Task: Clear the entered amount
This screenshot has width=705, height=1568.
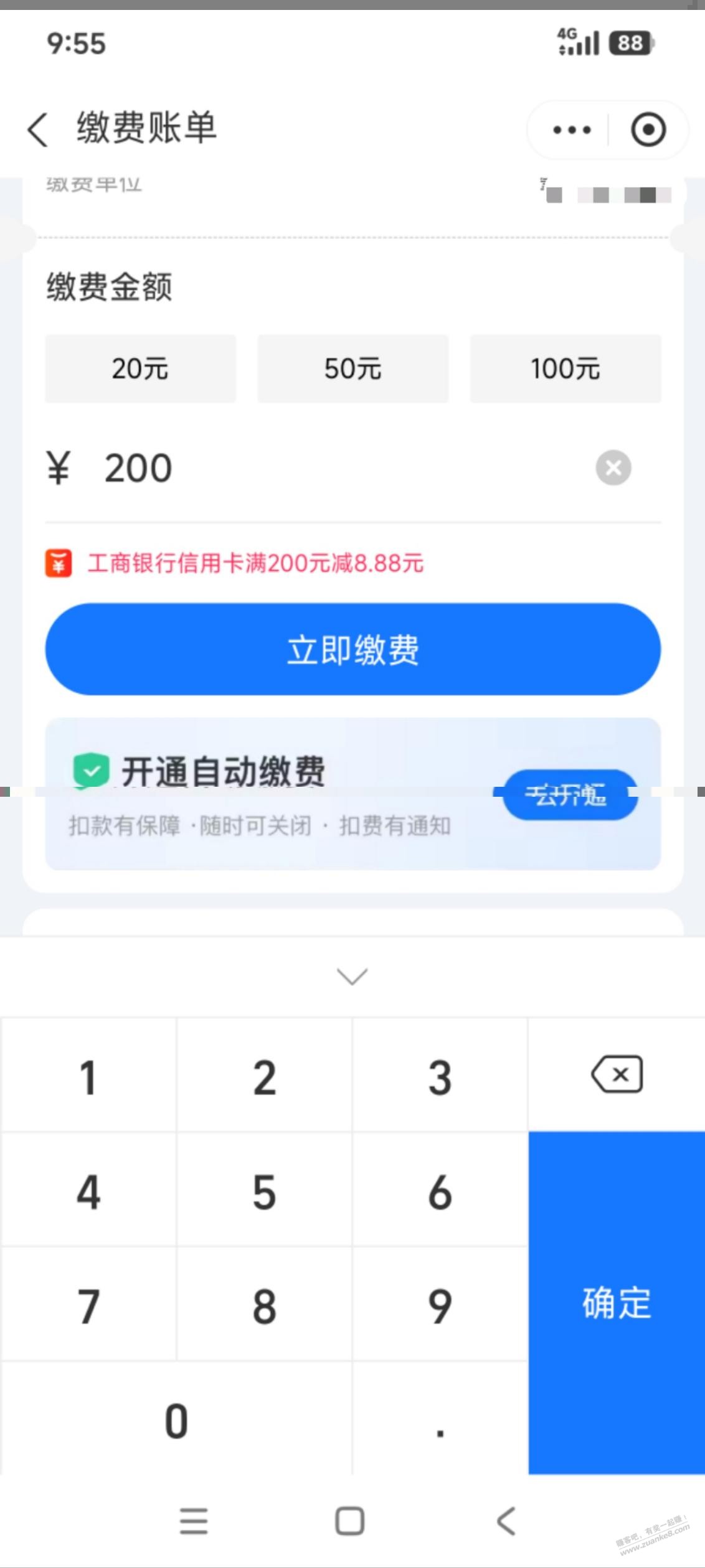Action: pos(613,468)
